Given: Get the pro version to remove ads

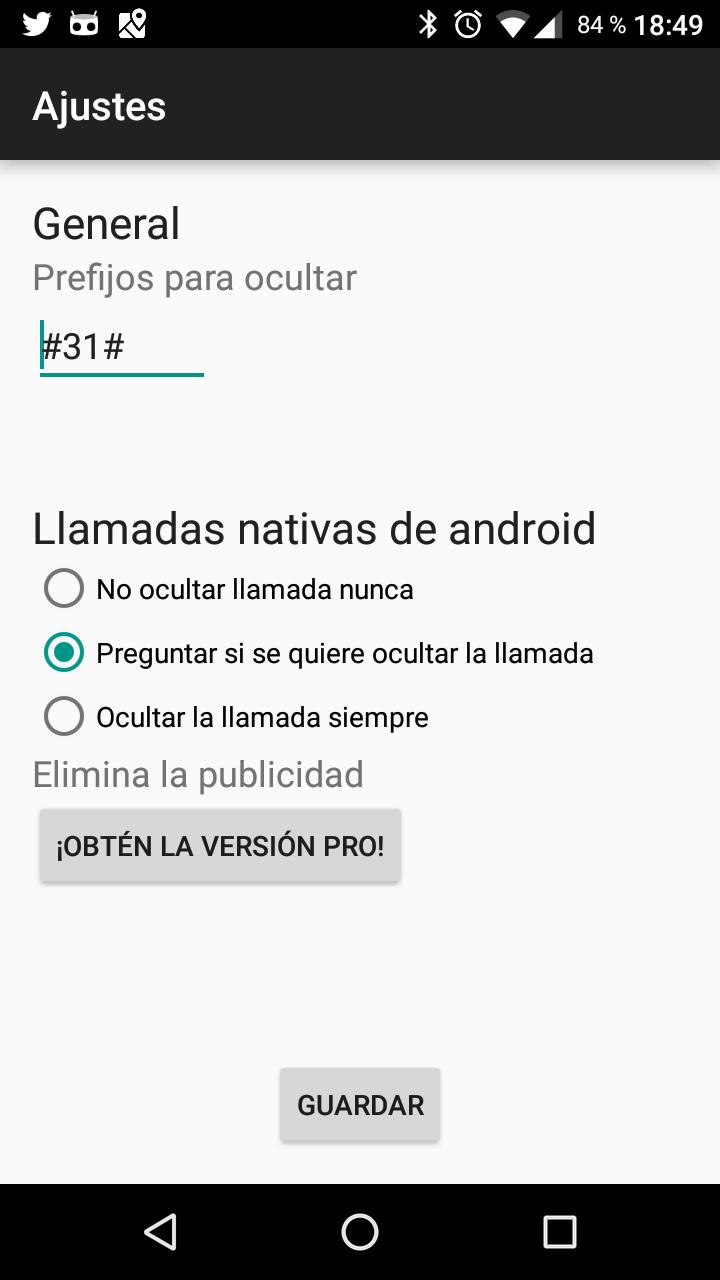Looking at the screenshot, I should (x=220, y=846).
